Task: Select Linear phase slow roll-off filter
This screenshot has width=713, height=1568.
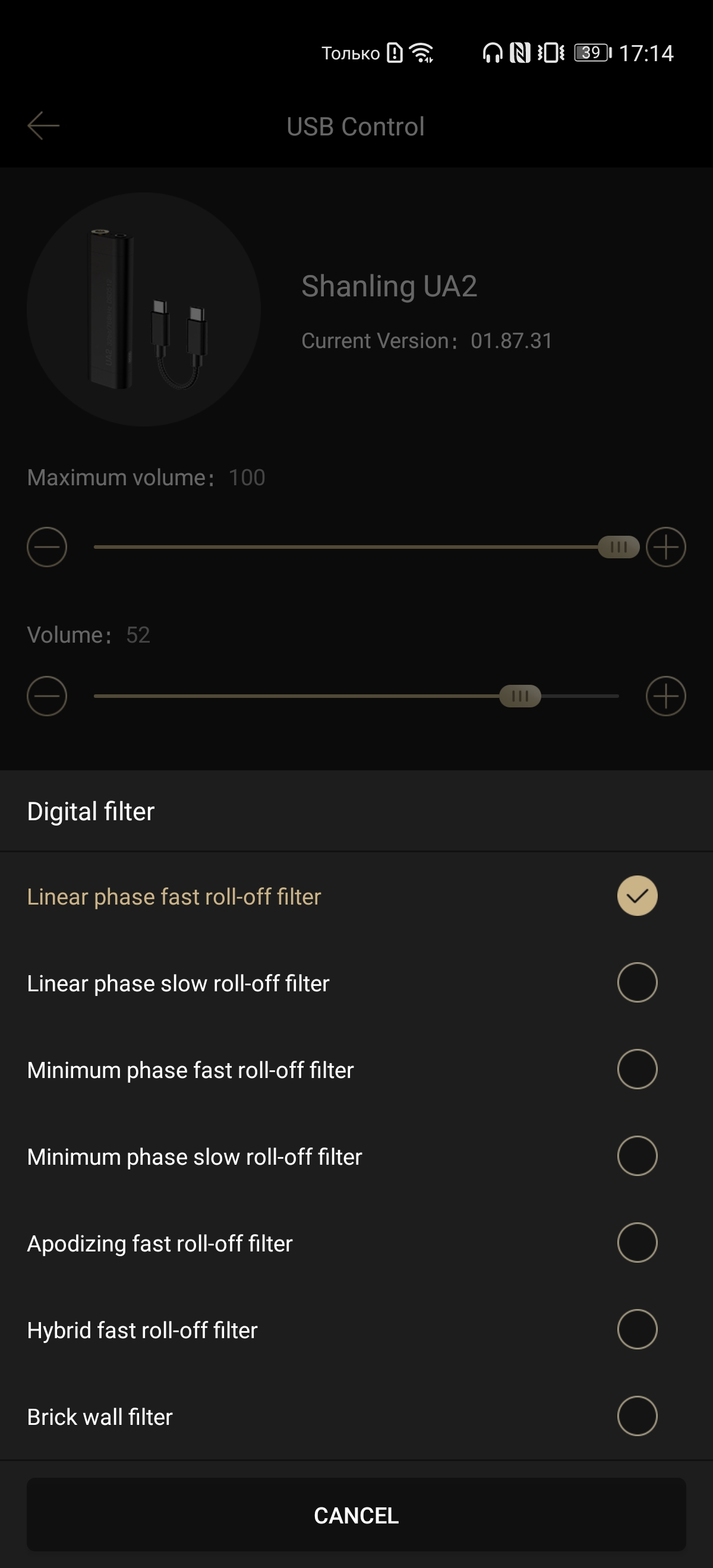Action: point(636,982)
